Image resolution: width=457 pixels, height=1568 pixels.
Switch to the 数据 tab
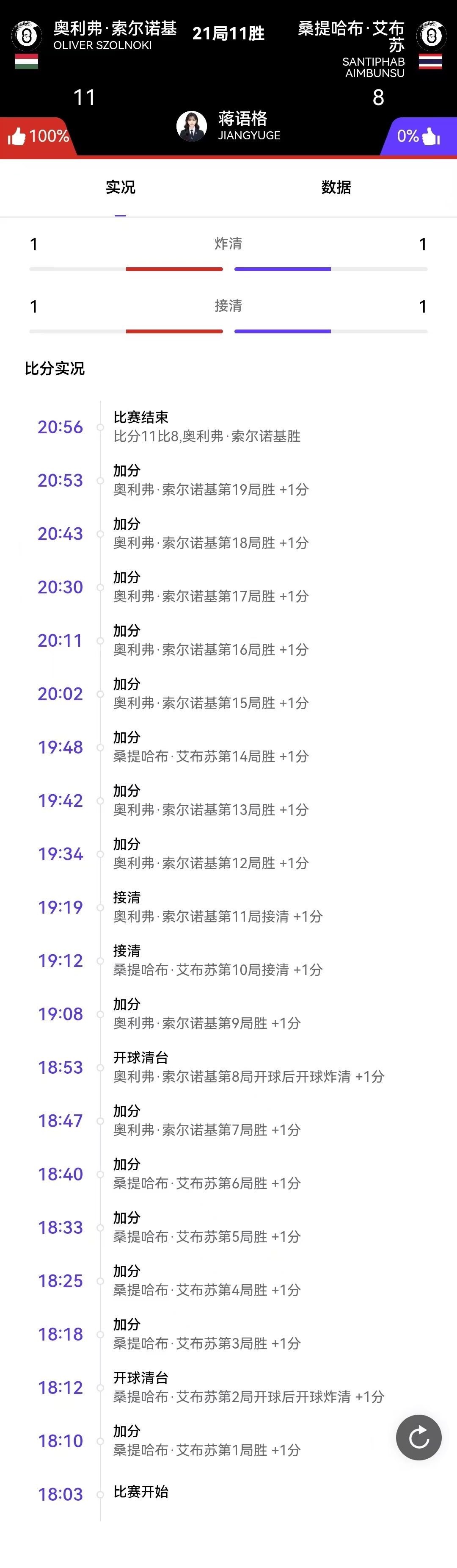[x=336, y=188]
